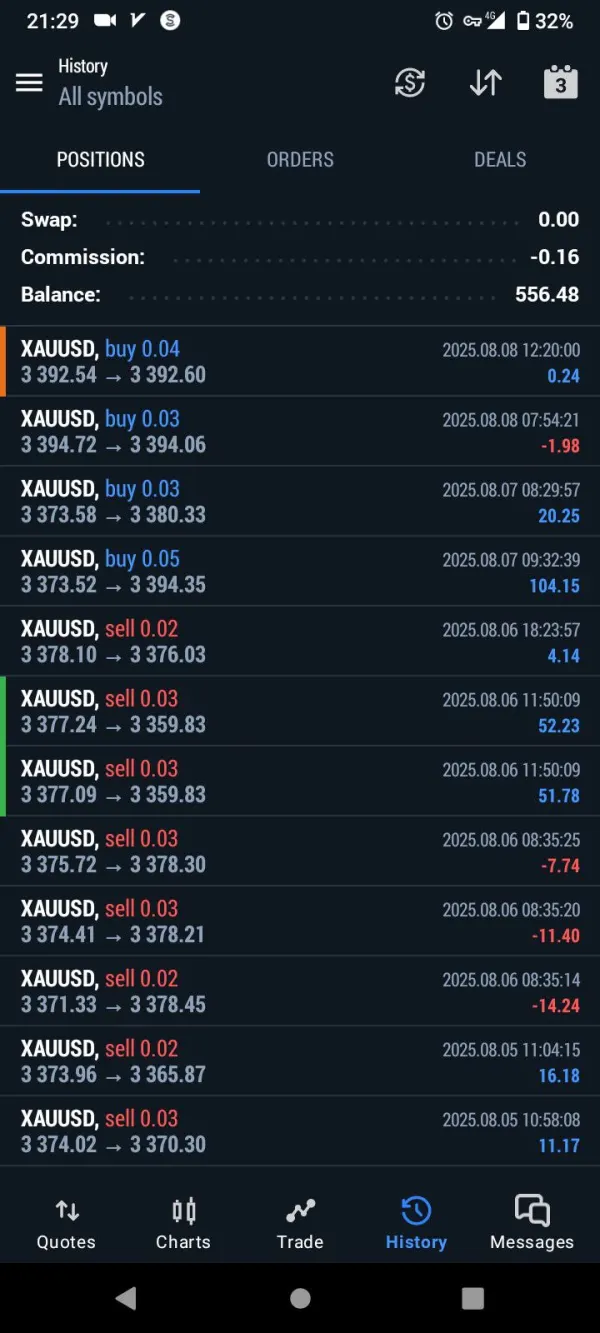Select the POSITIONS tab
The width and height of the screenshot is (600, 1333).
coord(100,160)
